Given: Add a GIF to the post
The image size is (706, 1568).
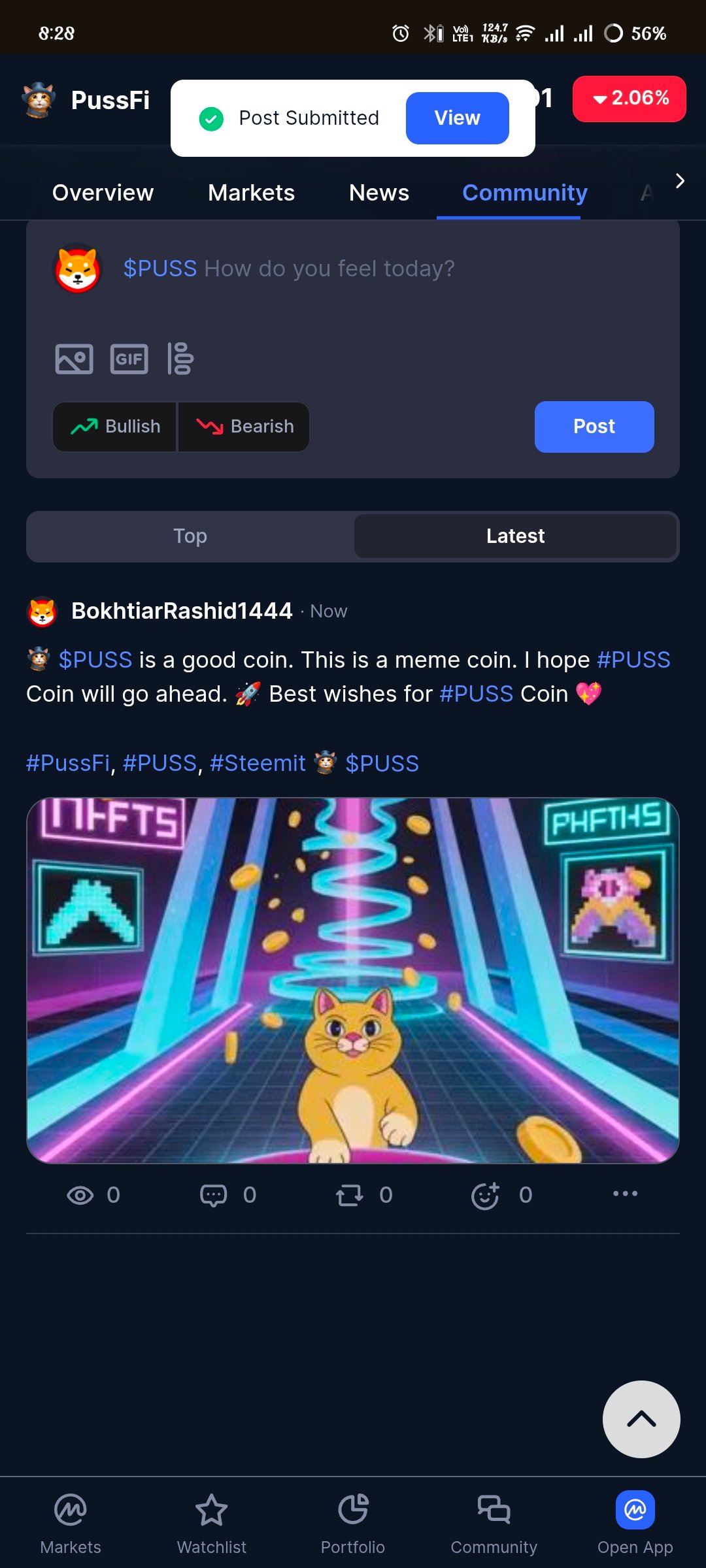Looking at the screenshot, I should click(x=129, y=359).
